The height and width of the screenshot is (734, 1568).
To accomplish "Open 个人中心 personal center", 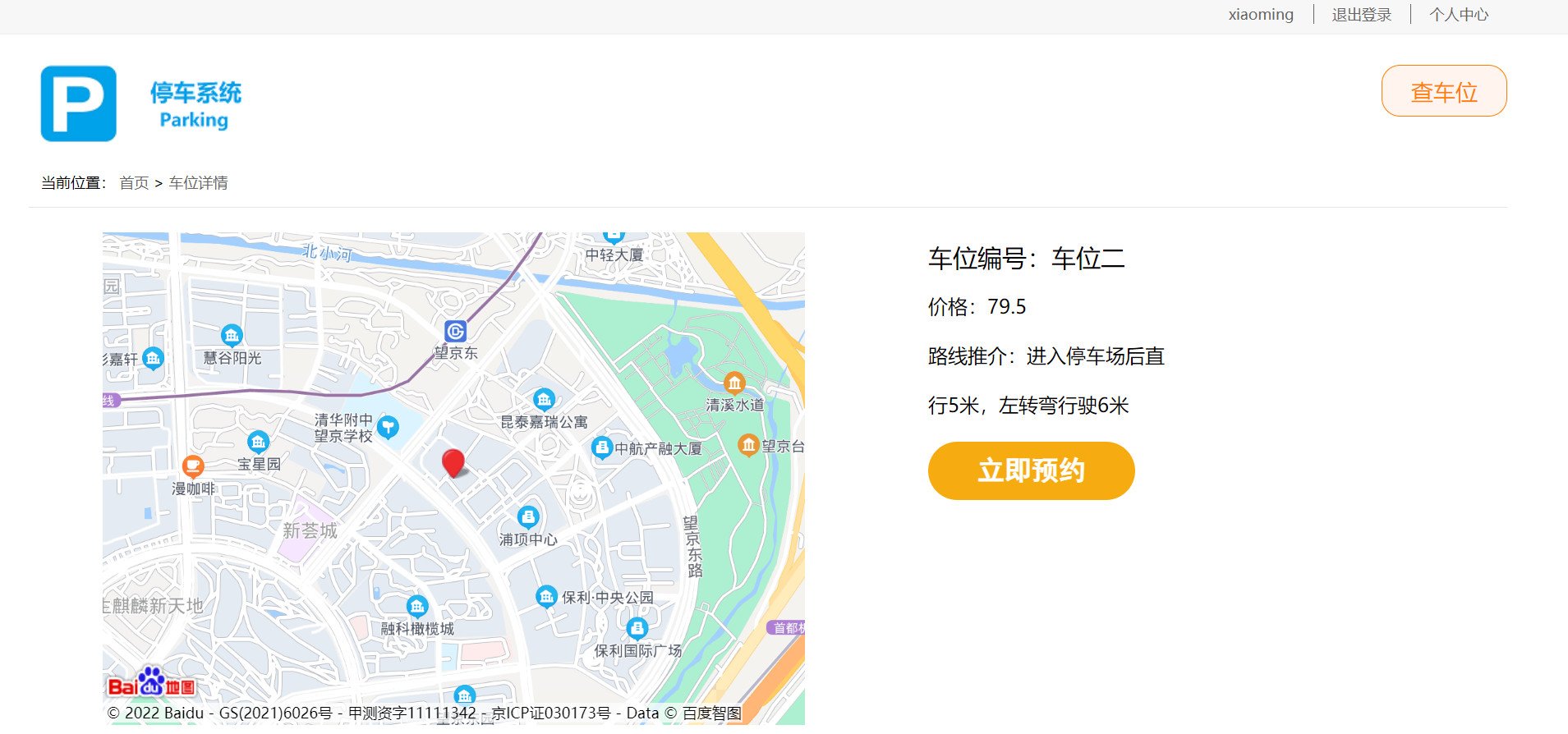I will 1458,15.
